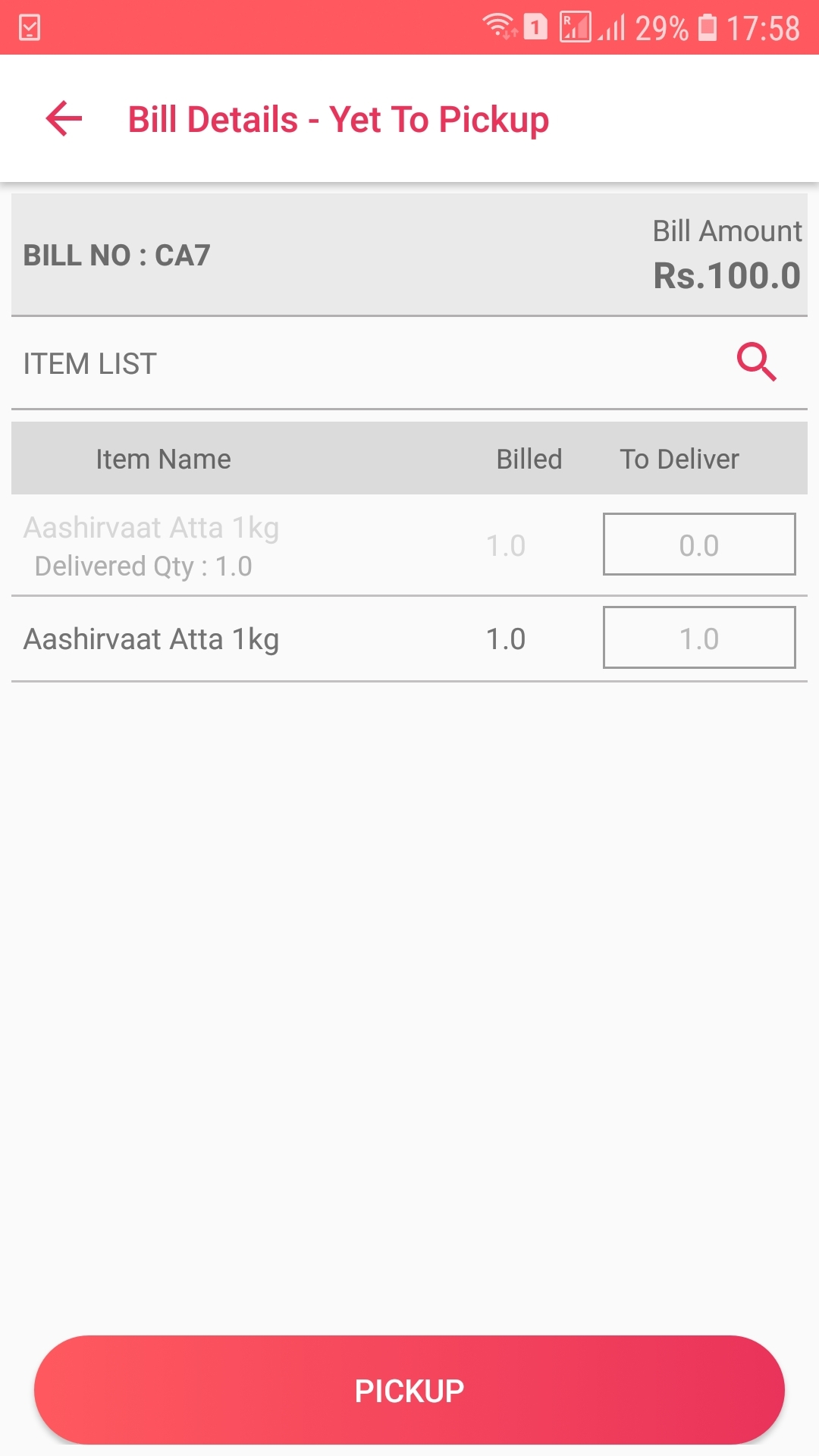Screen dimensions: 819x1456
Task: Confirm with the PICKUP button
Action: (x=409, y=1390)
